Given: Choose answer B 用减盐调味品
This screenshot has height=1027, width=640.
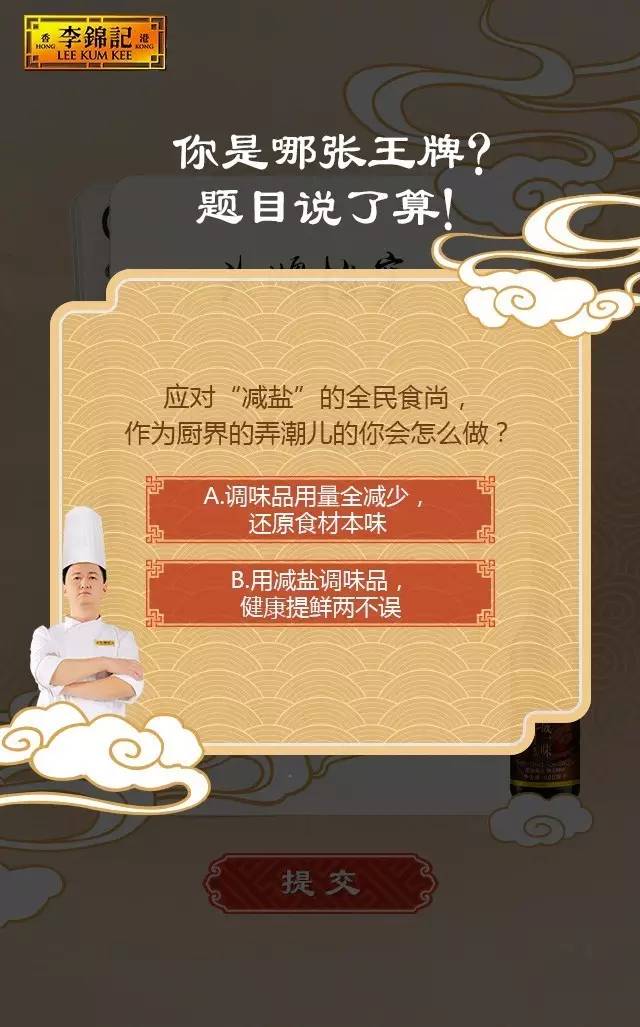Looking at the screenshot, I should [320, 593].
